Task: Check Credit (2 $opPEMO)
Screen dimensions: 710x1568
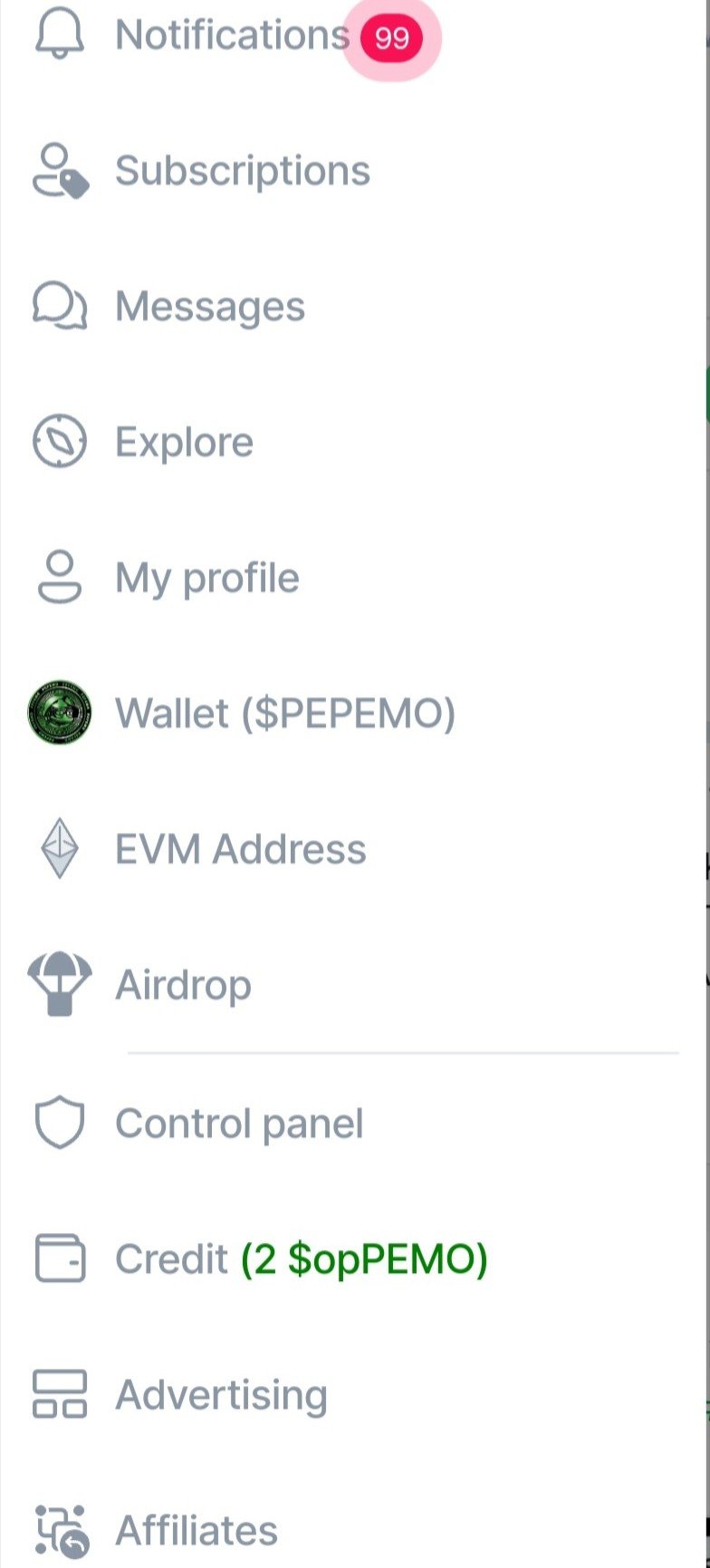Action: click(301, 1259)
